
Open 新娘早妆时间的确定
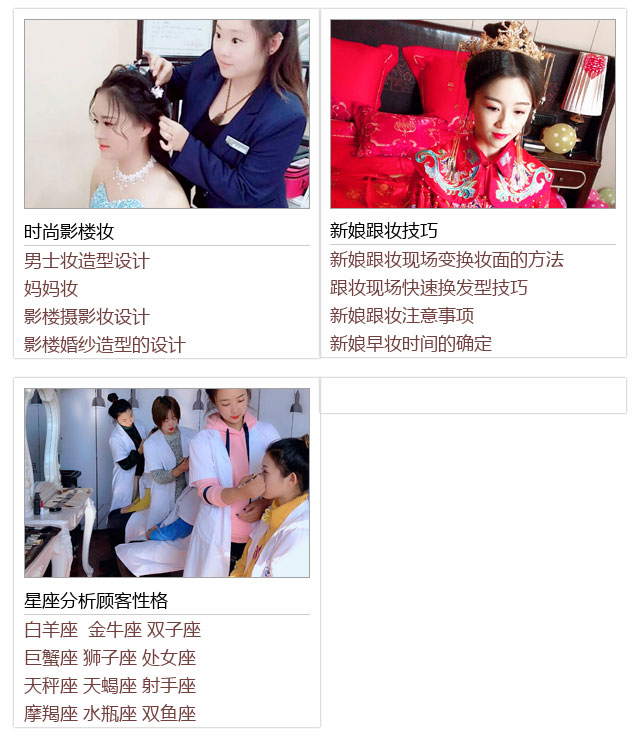[411, 344]
